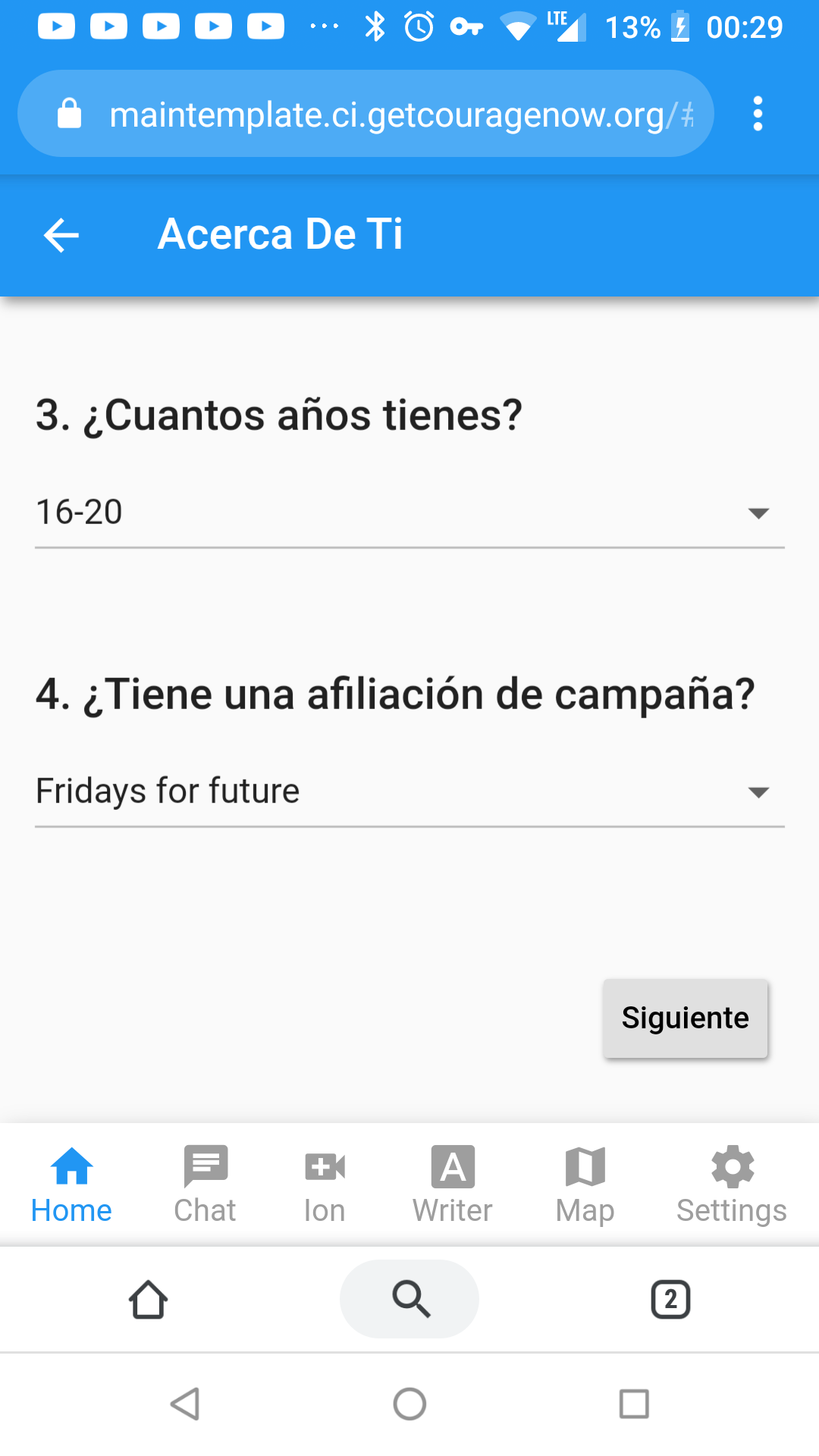Open the recent apps overview

(634, 1404)
